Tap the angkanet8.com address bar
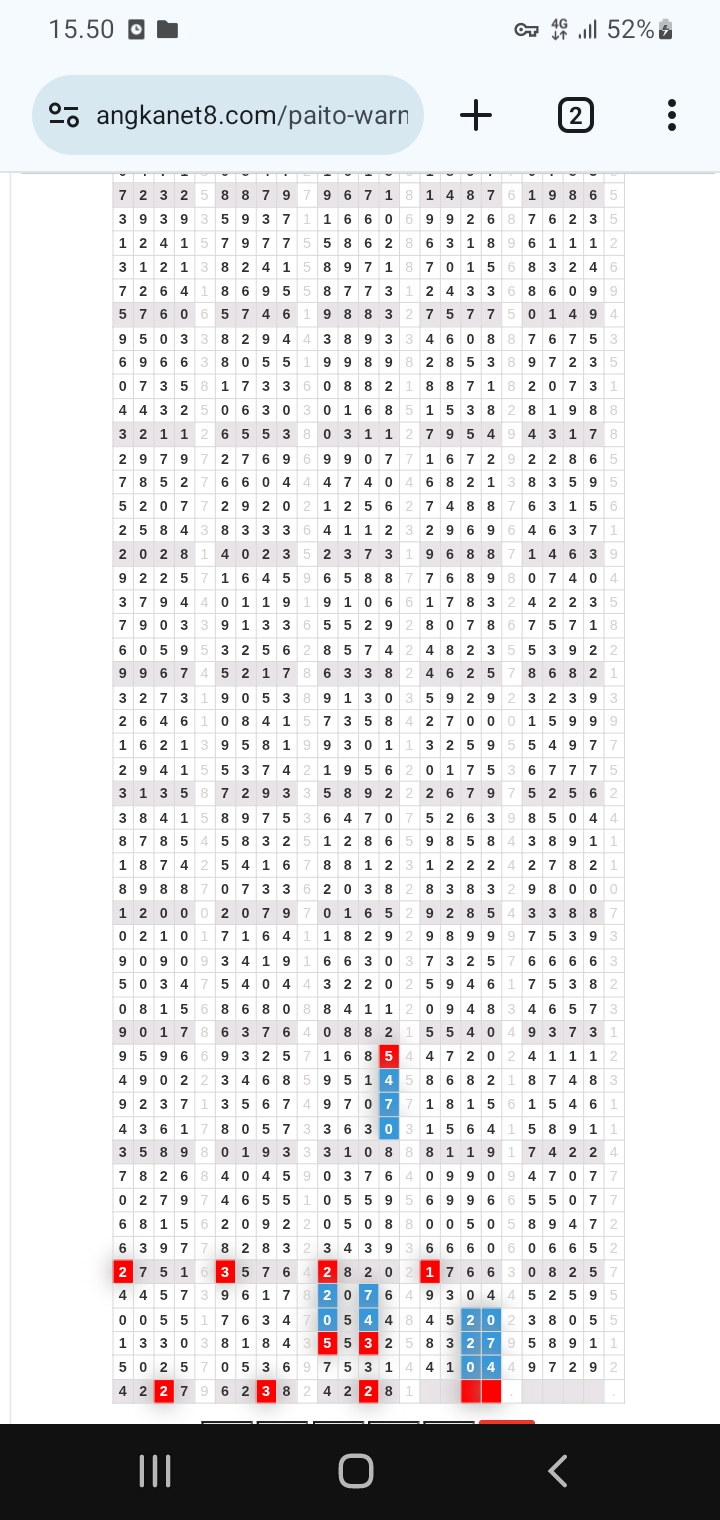Image resolution: width=720 pixels, height=1520 pixels. [228, 116]
